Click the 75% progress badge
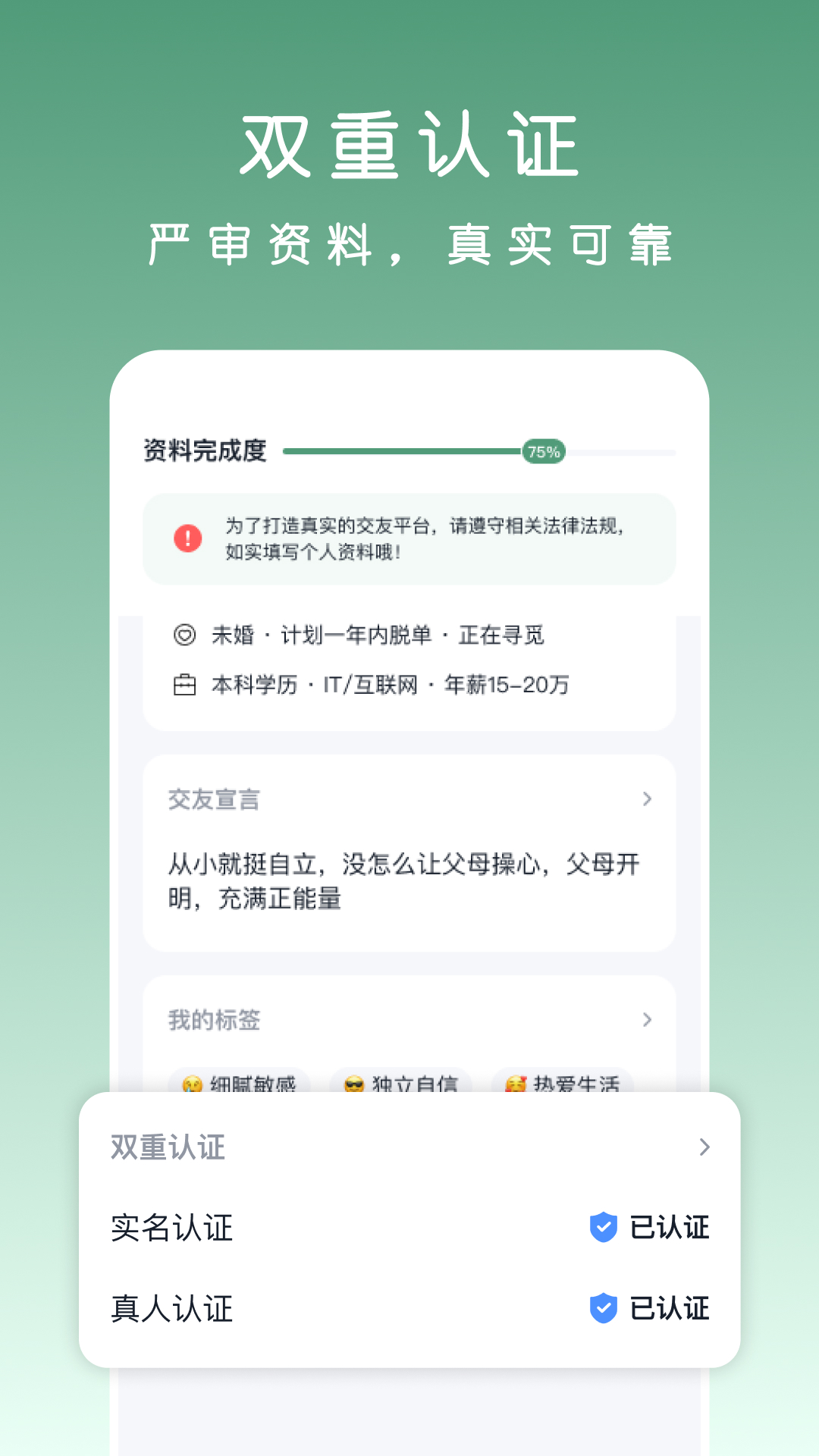Image resolution: width=819 pixels, height=1456 pixels. point(542,450)
